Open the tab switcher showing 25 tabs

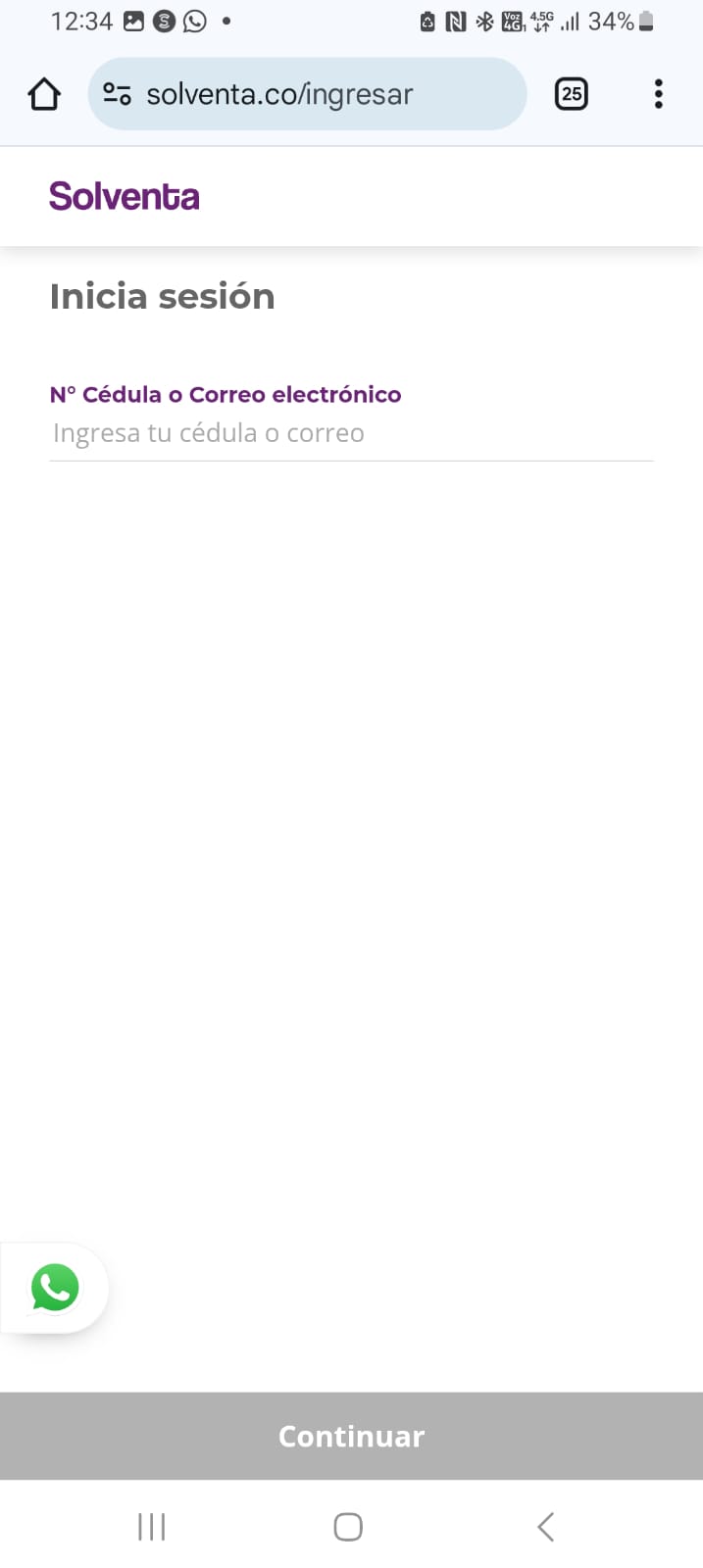[572, 94]
